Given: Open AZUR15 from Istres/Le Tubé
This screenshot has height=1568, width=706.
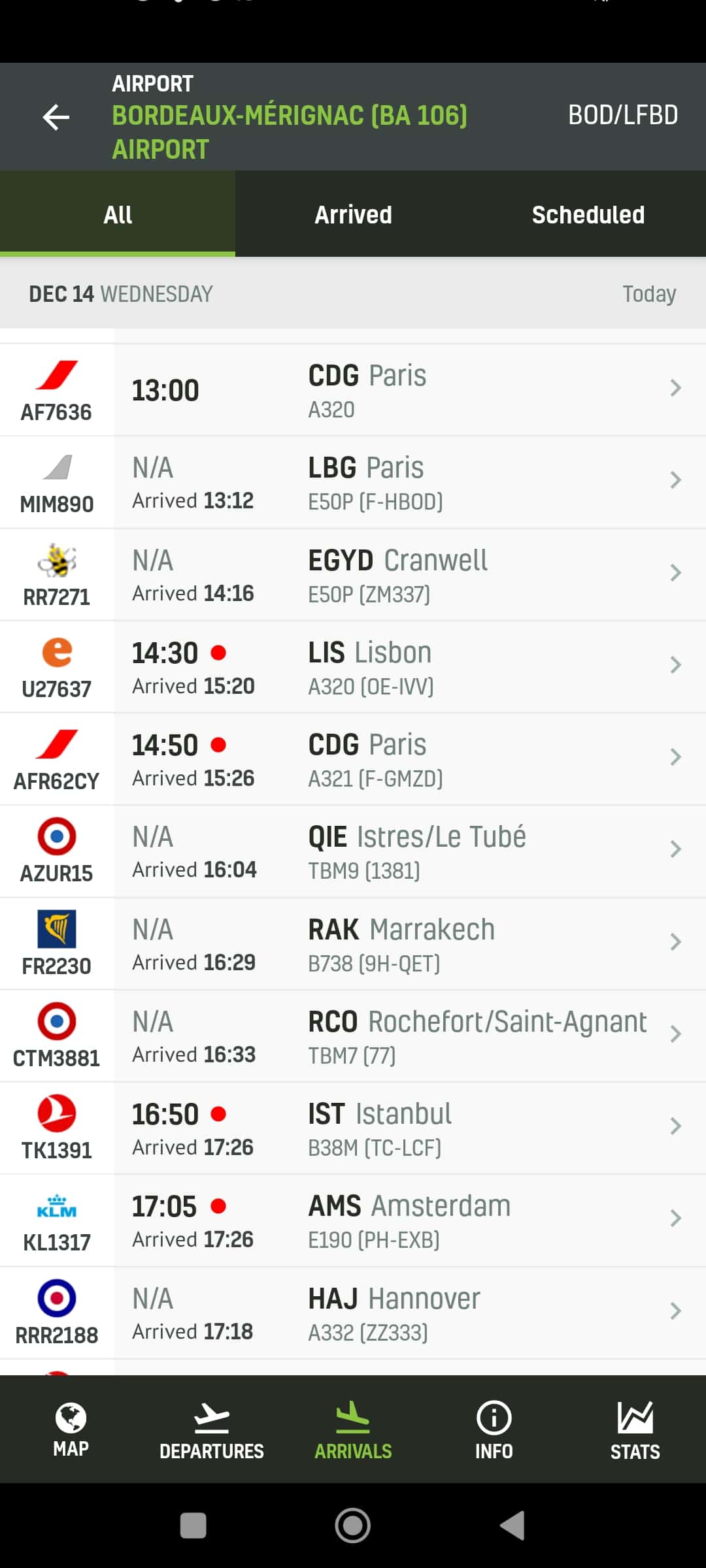Looking at the screenshot, I should (353, 851).
